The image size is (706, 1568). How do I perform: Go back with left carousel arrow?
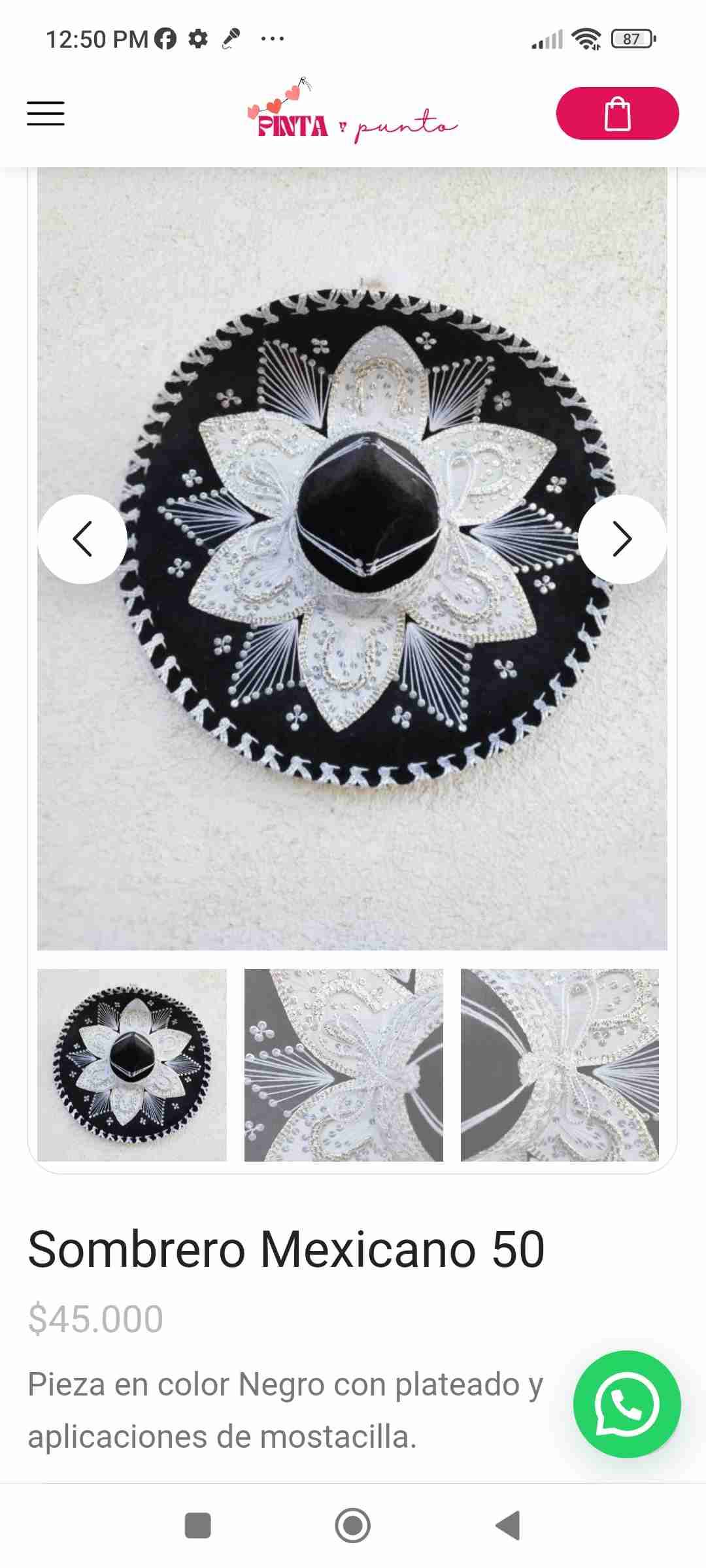[x=82, y=539]
